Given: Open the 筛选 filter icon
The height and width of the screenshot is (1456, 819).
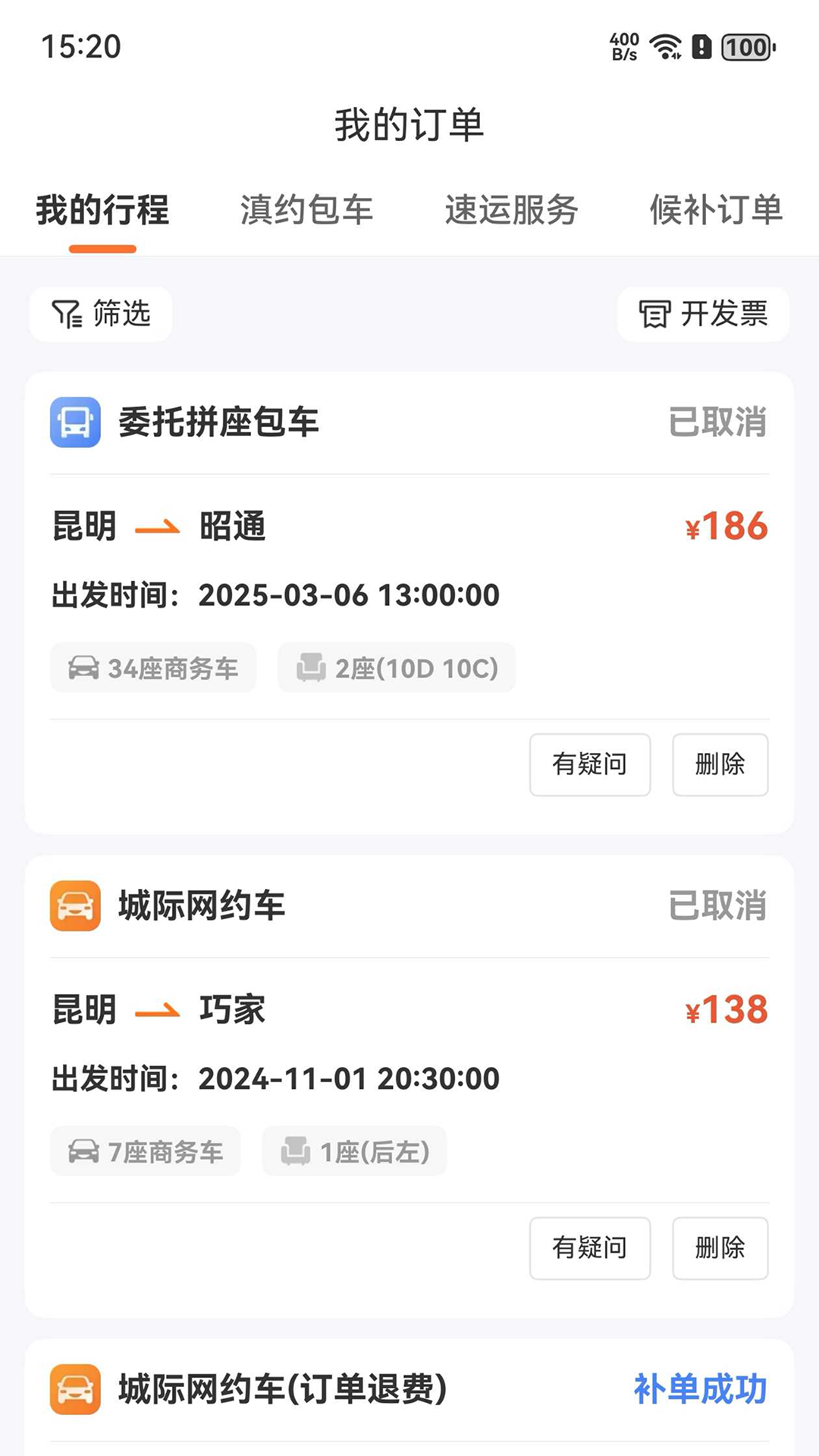Looking at the screenshot, I should point(66,314).
